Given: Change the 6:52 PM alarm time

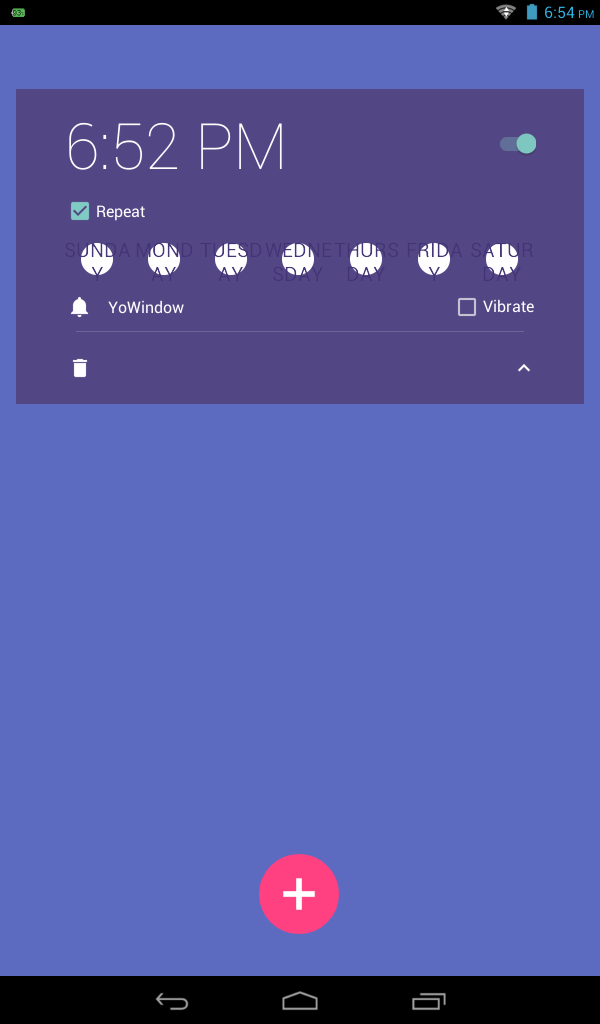Looking at the screenshot, I should click(x=176, y=148).
